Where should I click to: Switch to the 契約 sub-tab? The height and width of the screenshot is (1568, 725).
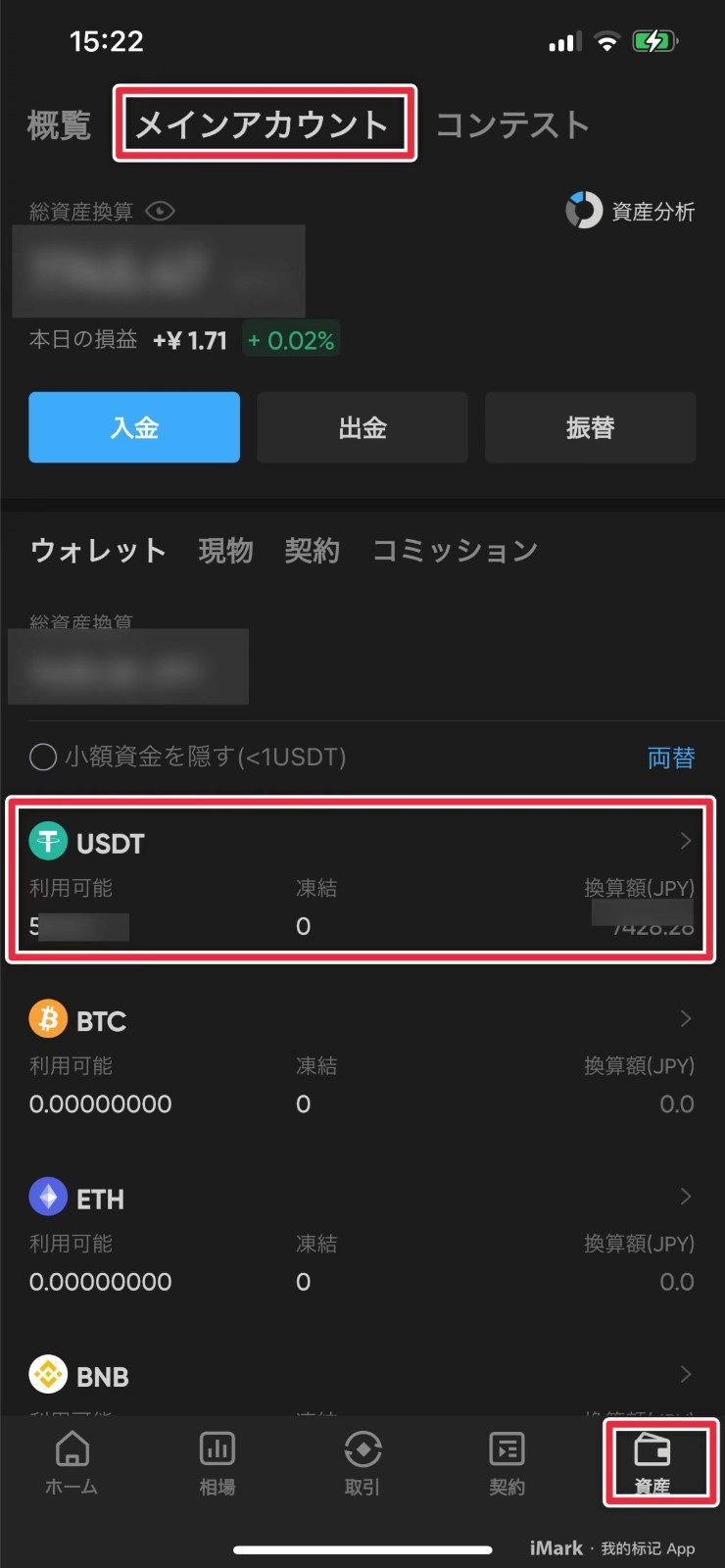(x=312, y=550)
